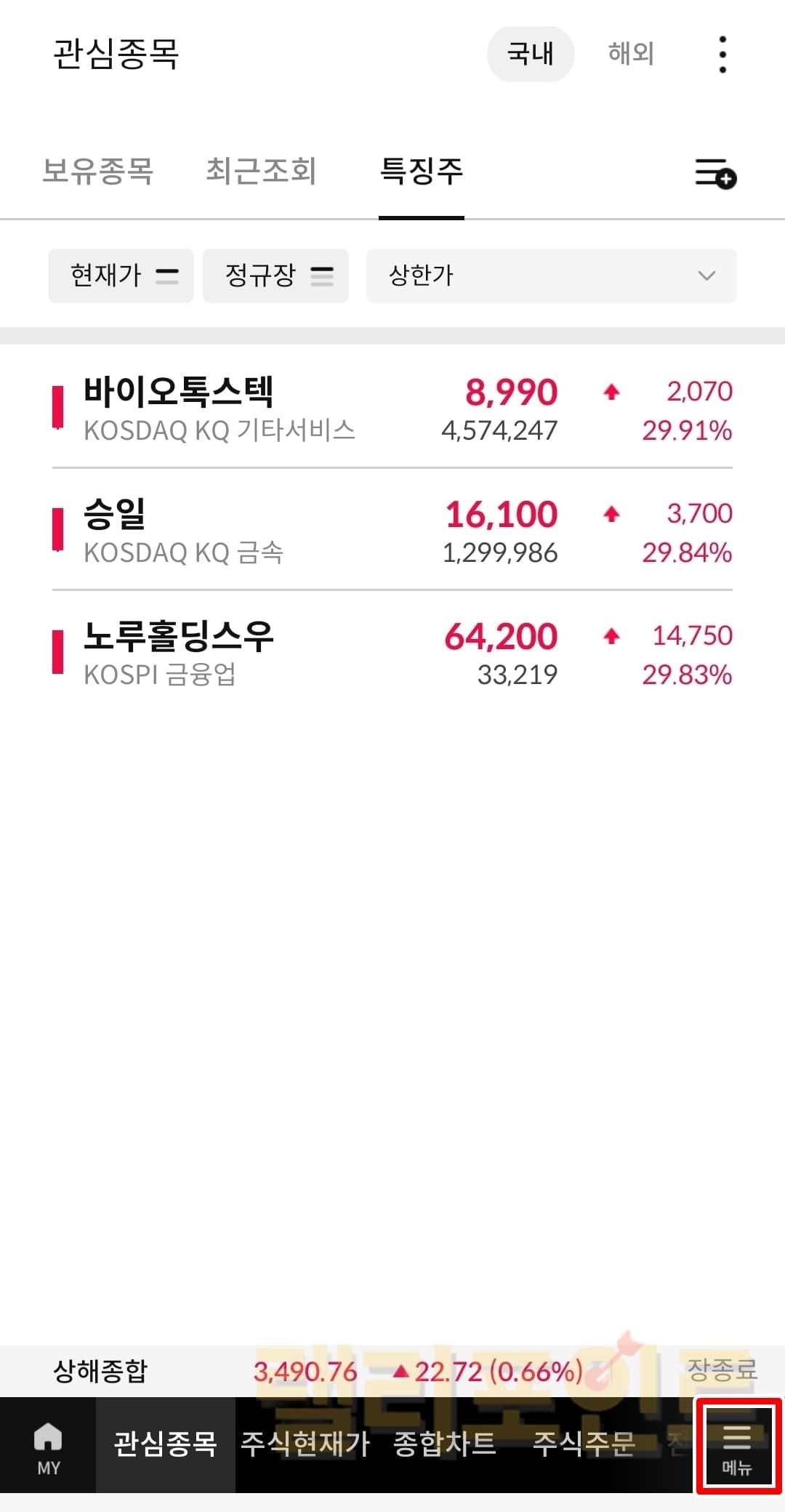Open the 종합차트 chart screen

click(x=444, y=1444)
